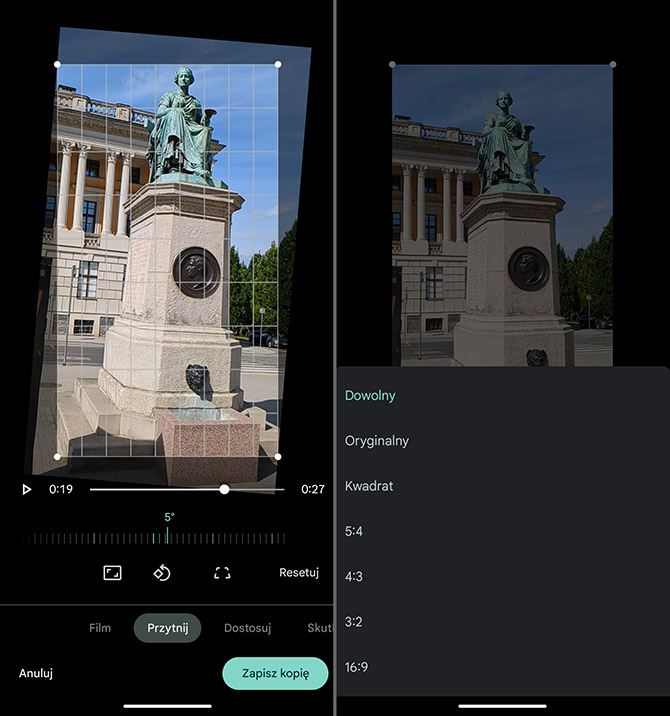Switch to the Film tab
The image size is (670, 716).
pos(100,628)
